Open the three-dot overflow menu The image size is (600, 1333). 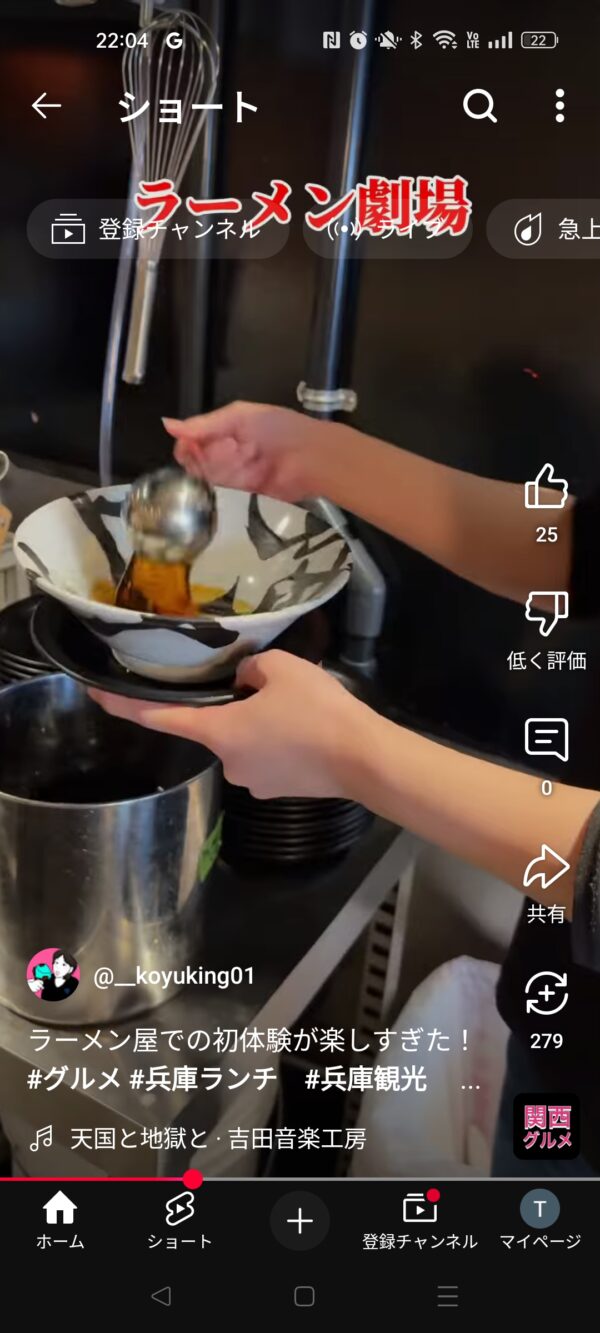tap(559, 105)
